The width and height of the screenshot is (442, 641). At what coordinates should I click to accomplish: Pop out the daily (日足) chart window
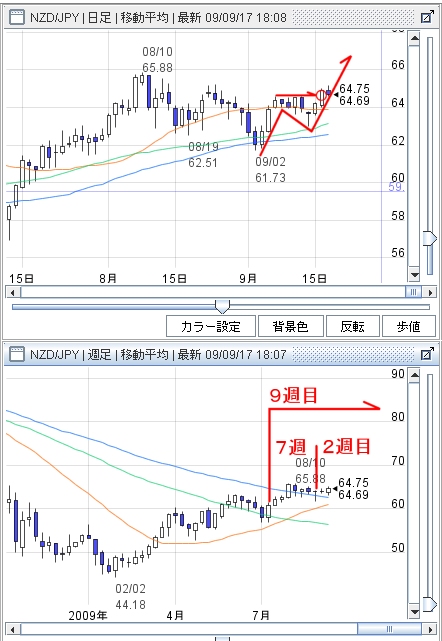[427, 17]
